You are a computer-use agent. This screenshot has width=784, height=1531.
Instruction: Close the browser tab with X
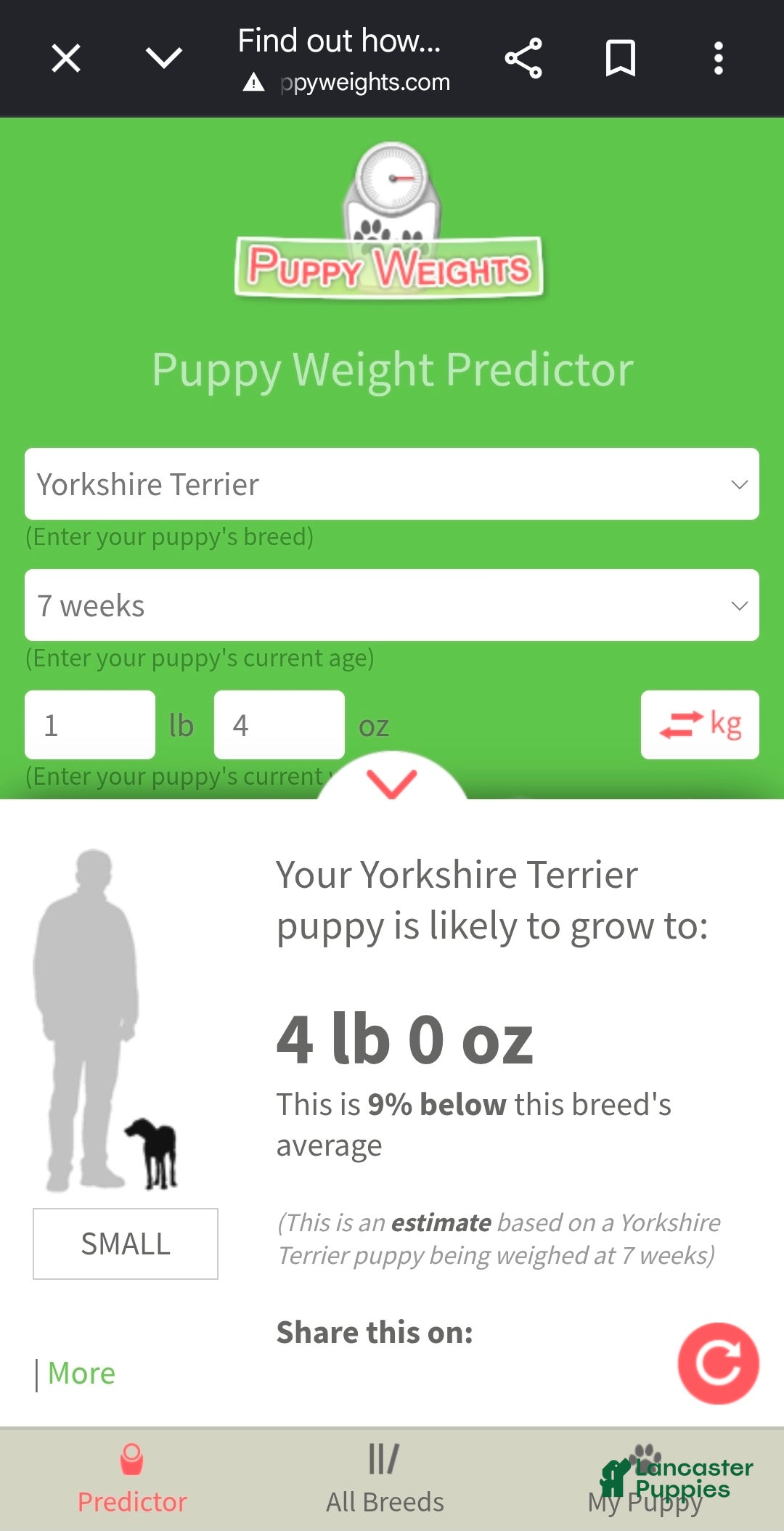click(x=66, y=58)
